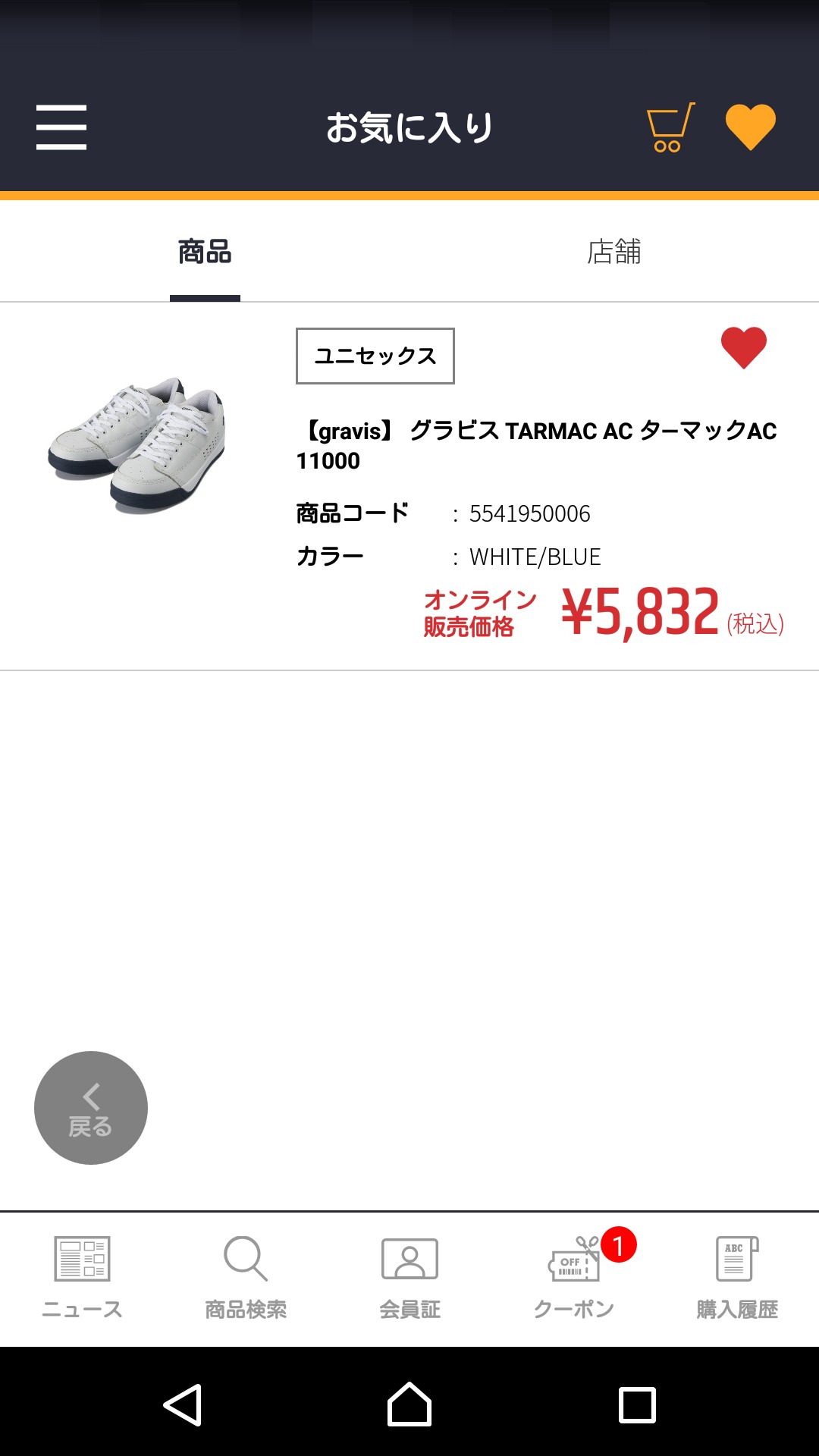
Task: Show the 会員証 membership card
Action: [x=409, y=1277]
